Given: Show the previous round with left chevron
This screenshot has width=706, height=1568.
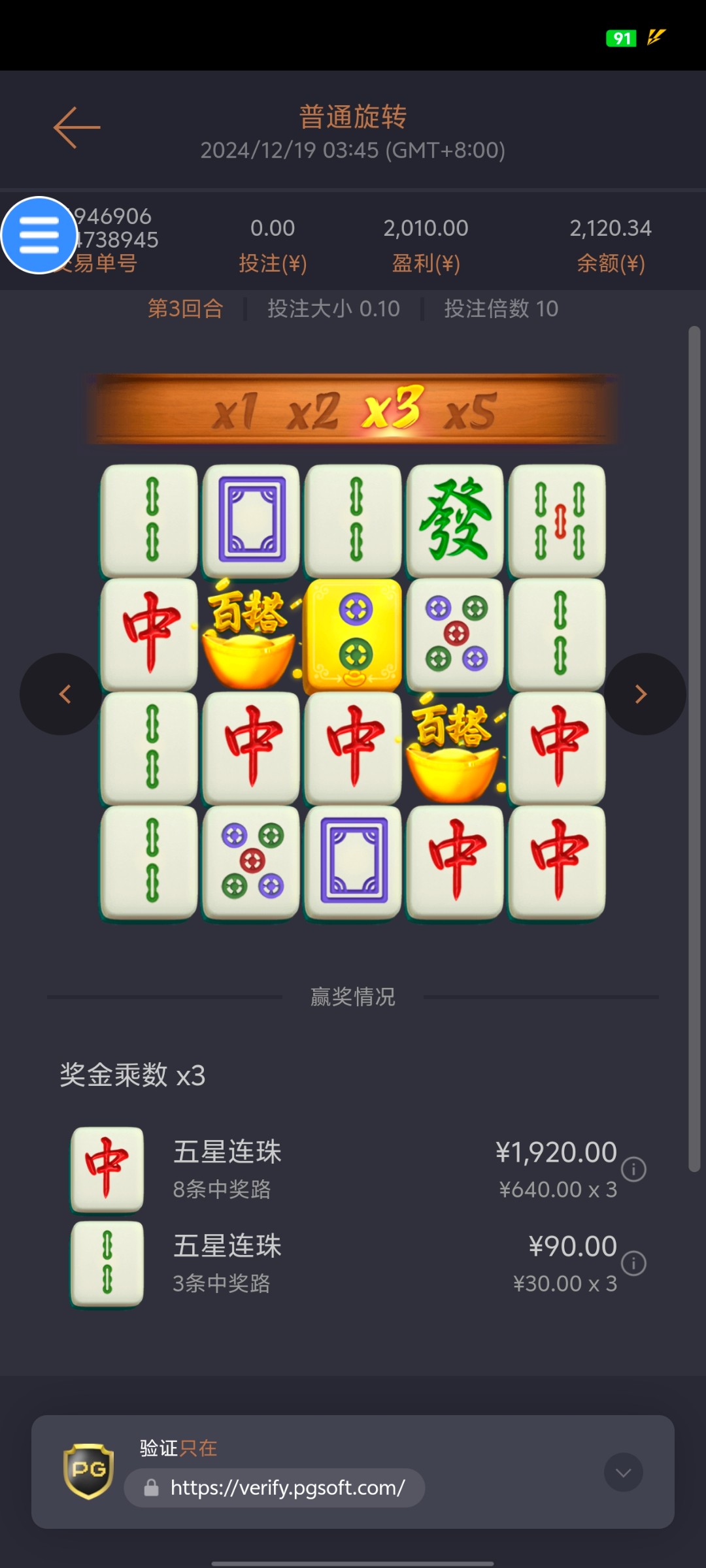Looking at the screenshot, I should 62,694.
